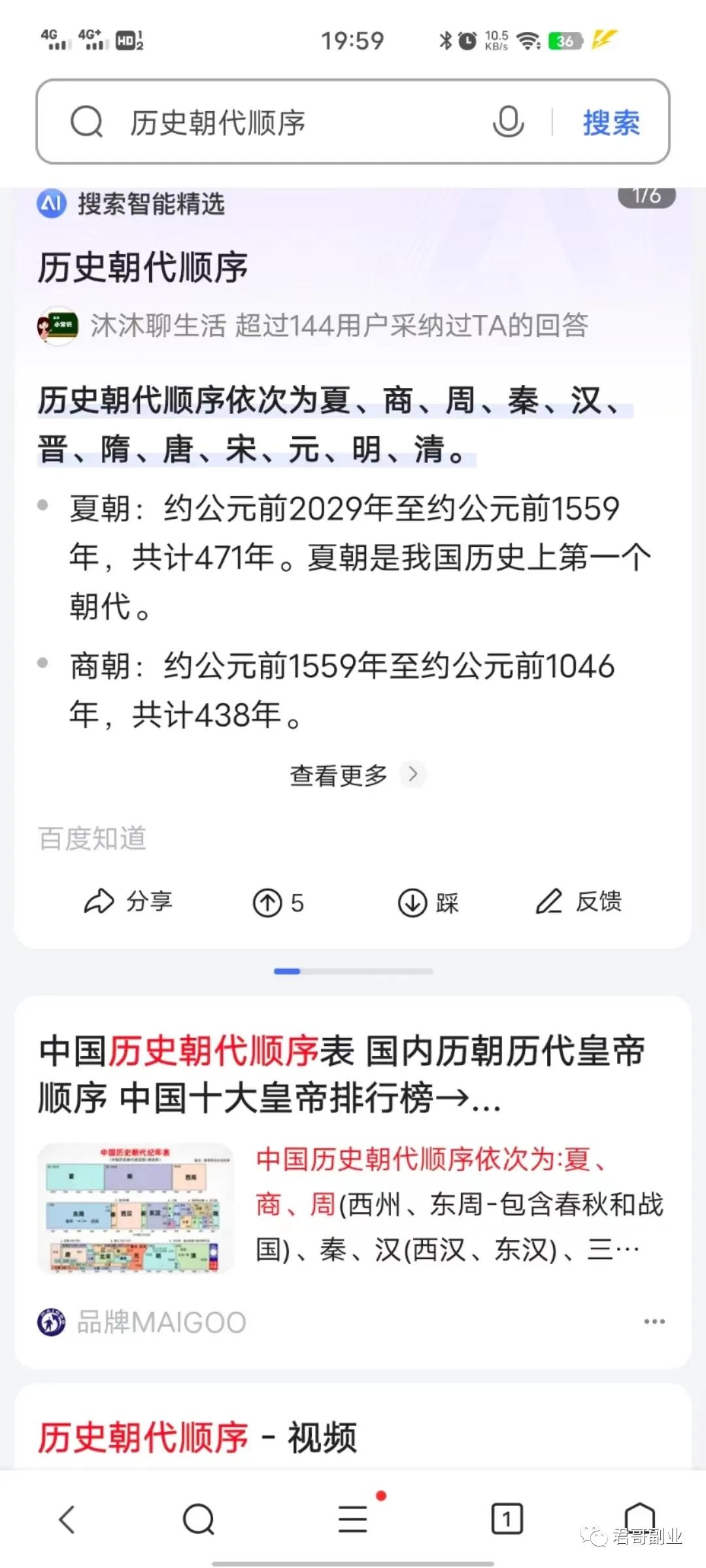This screenshot has width=706, height=1568.
Task: Expand the answer with 查看更多
Action: [x=353, y=775]
